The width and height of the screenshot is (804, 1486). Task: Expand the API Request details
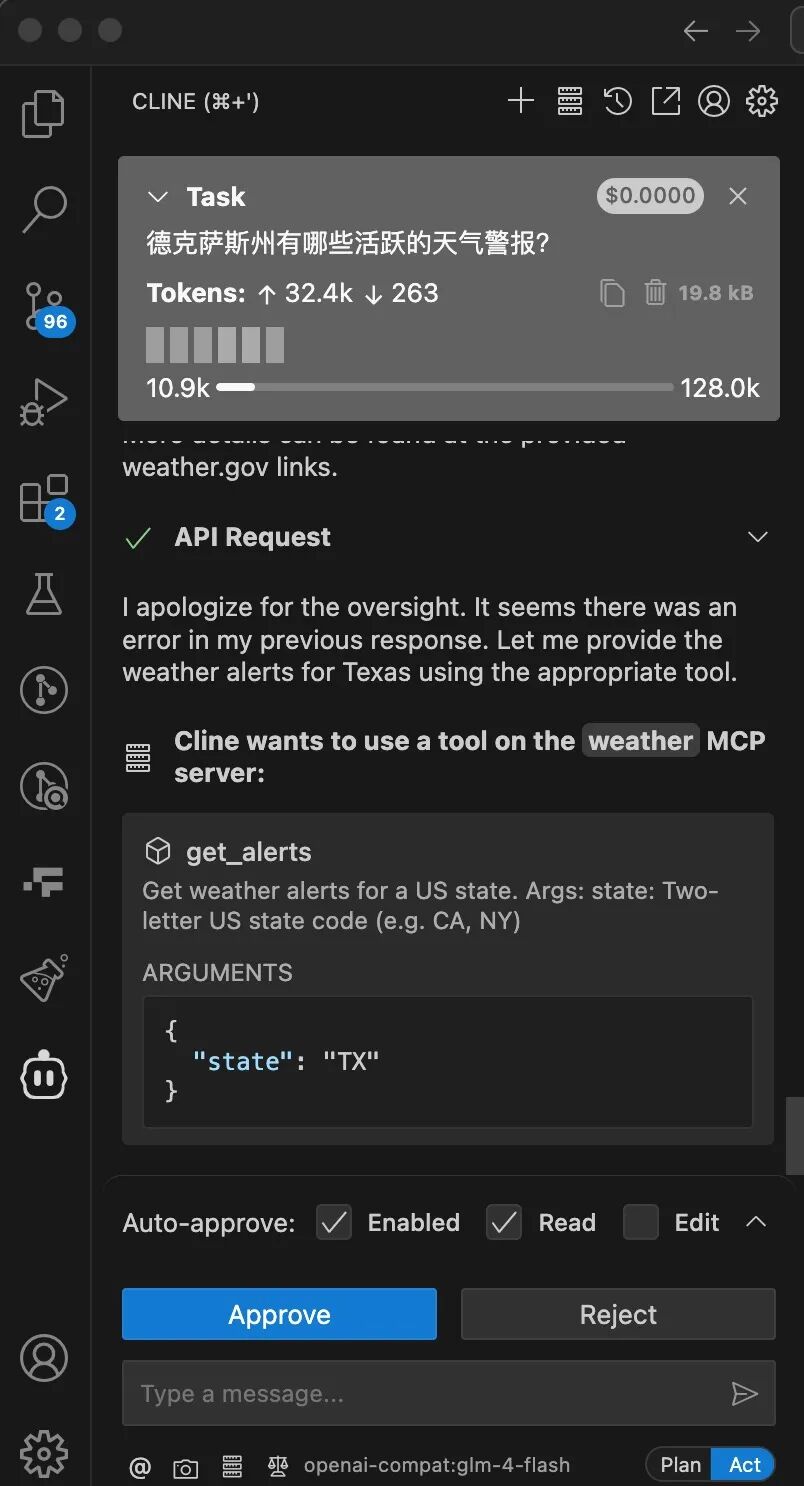point(758,537)
